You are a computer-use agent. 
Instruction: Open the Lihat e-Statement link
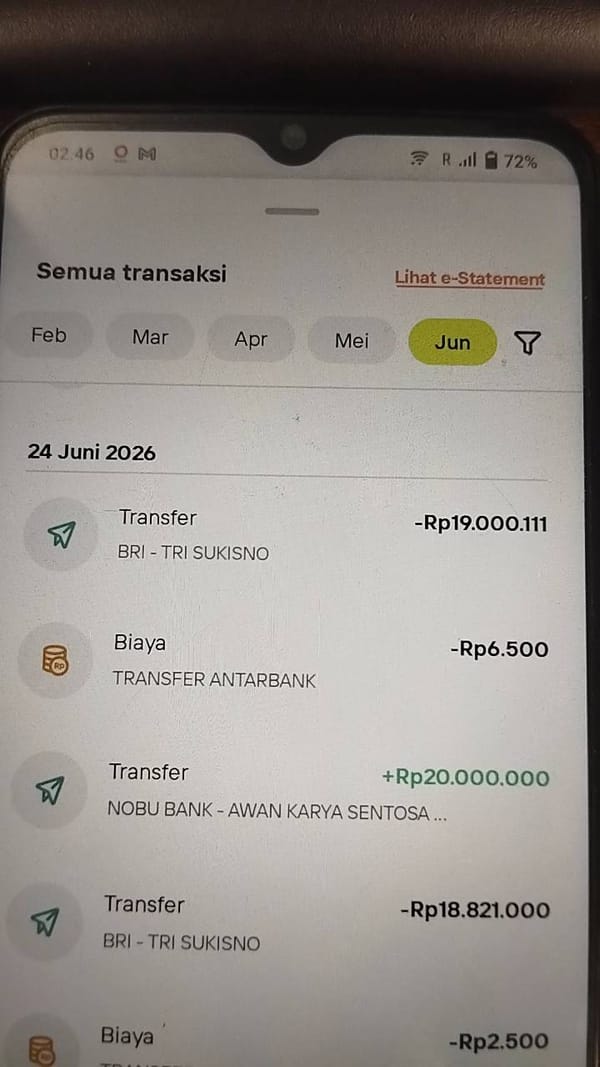469,278
